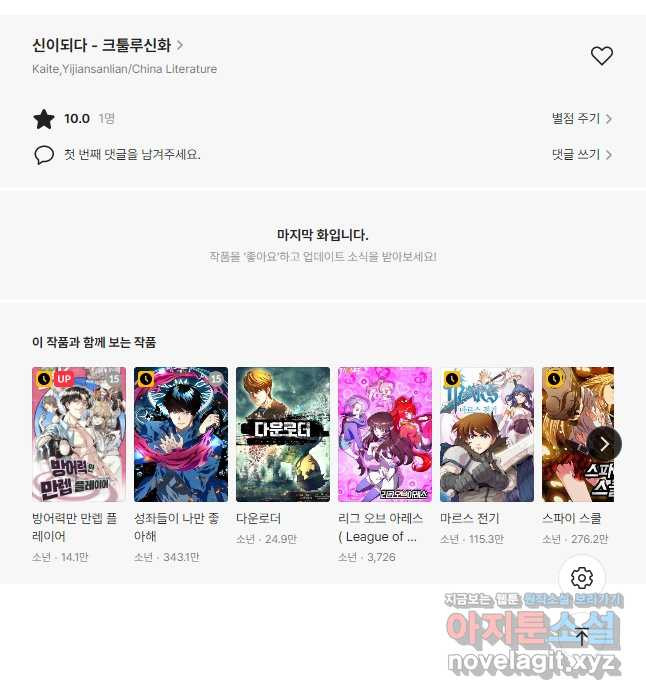Show next recommended works with the arrow
The height and width of the screenshot is (700, 646).
(604, 443)
